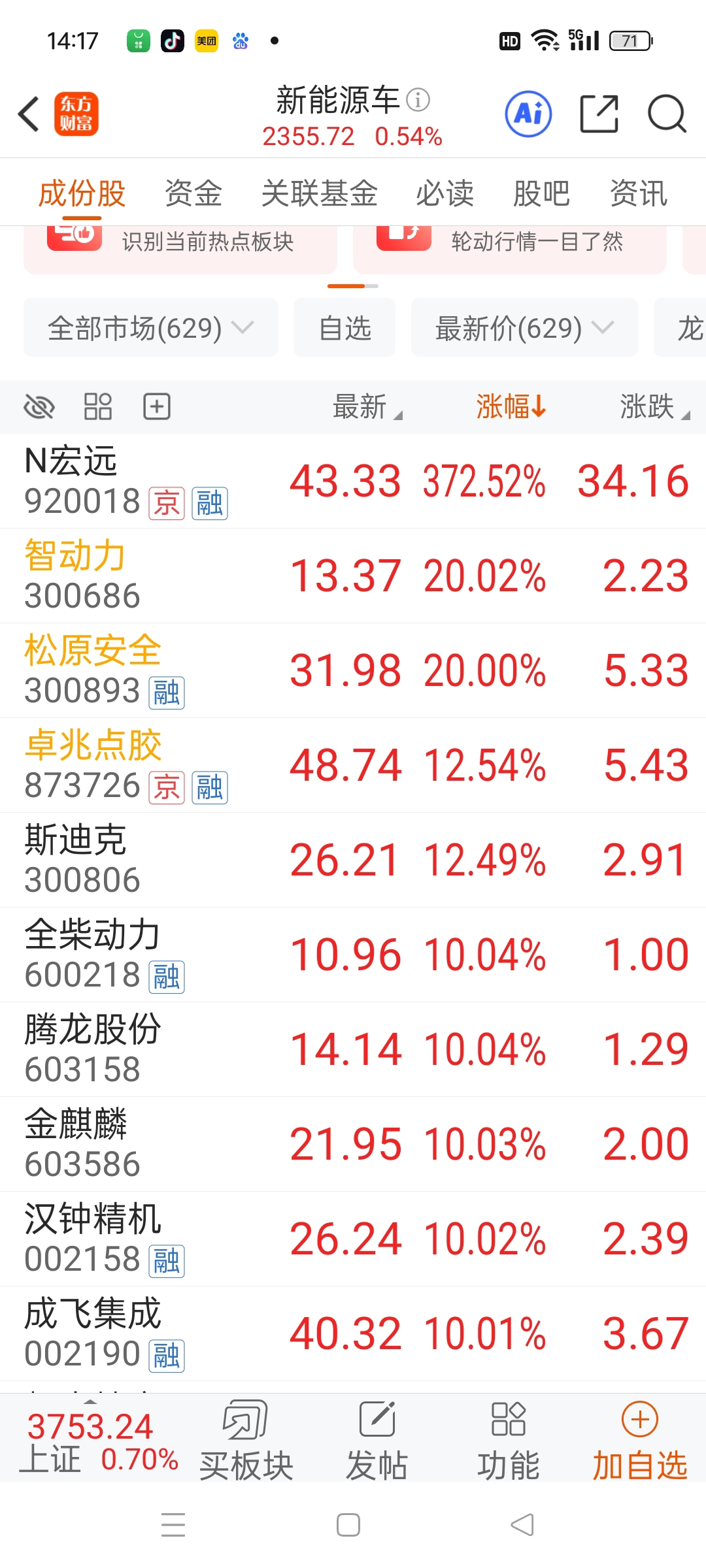The image size is (706, 1568).
Task: Switch to the 关联基金 tab
Action: point(320,193)
